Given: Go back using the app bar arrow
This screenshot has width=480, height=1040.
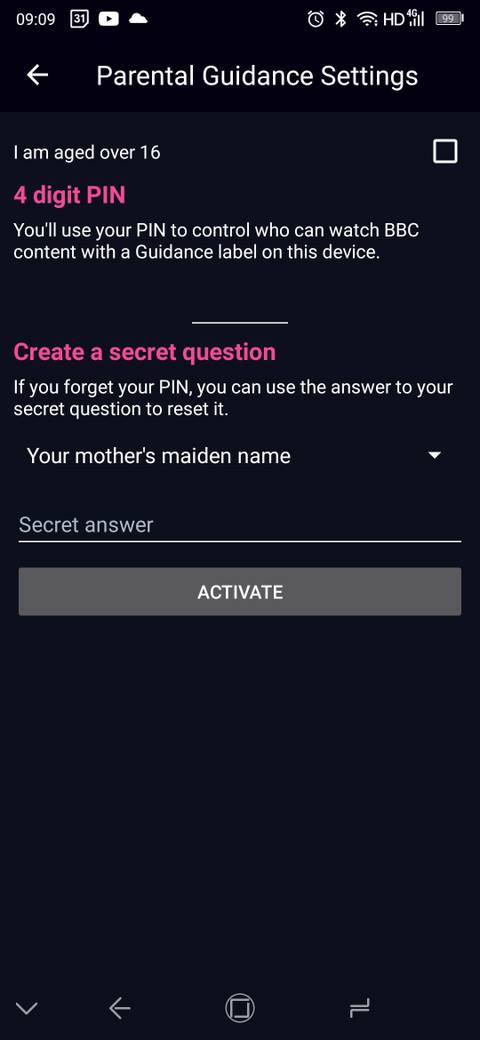Looking at the screenshot, I should pos(37,75).
